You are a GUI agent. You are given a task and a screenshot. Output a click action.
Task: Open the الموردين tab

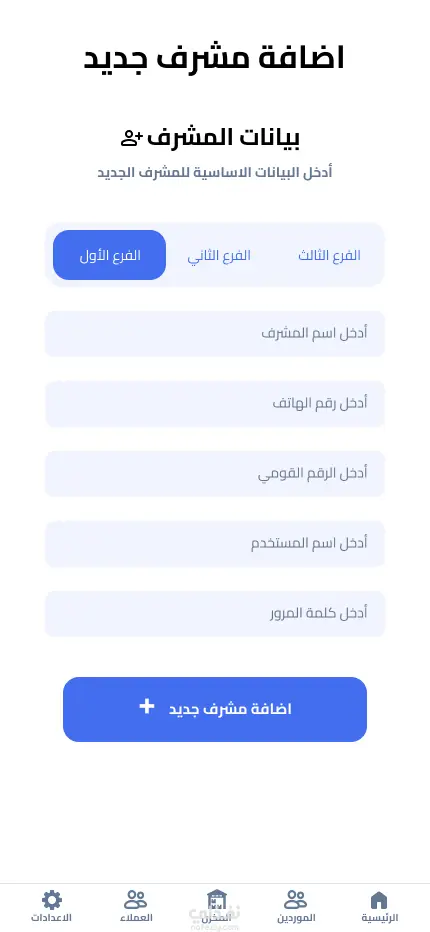tap(296, 906)
